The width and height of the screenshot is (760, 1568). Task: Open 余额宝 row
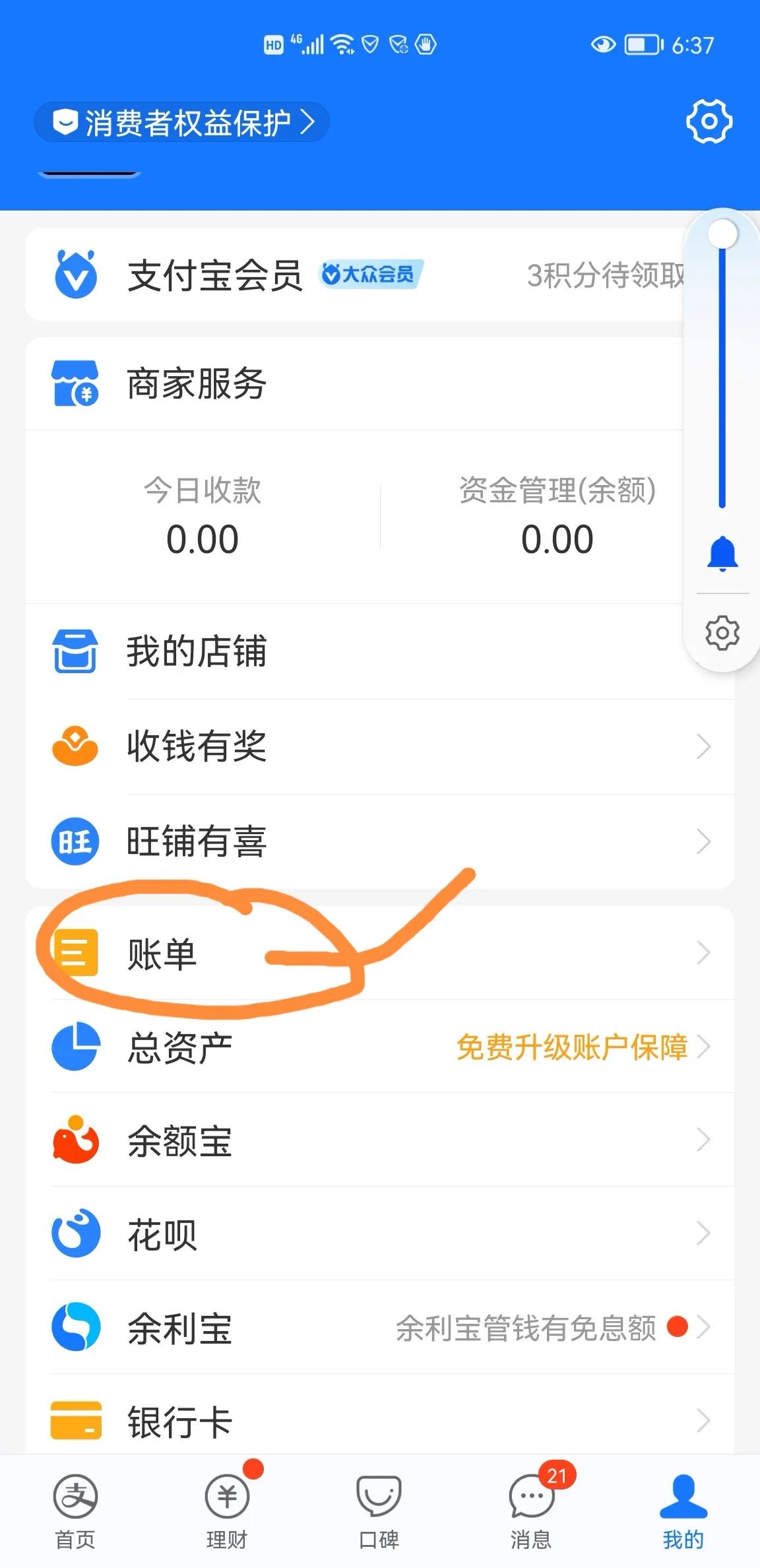(380, 1140)
